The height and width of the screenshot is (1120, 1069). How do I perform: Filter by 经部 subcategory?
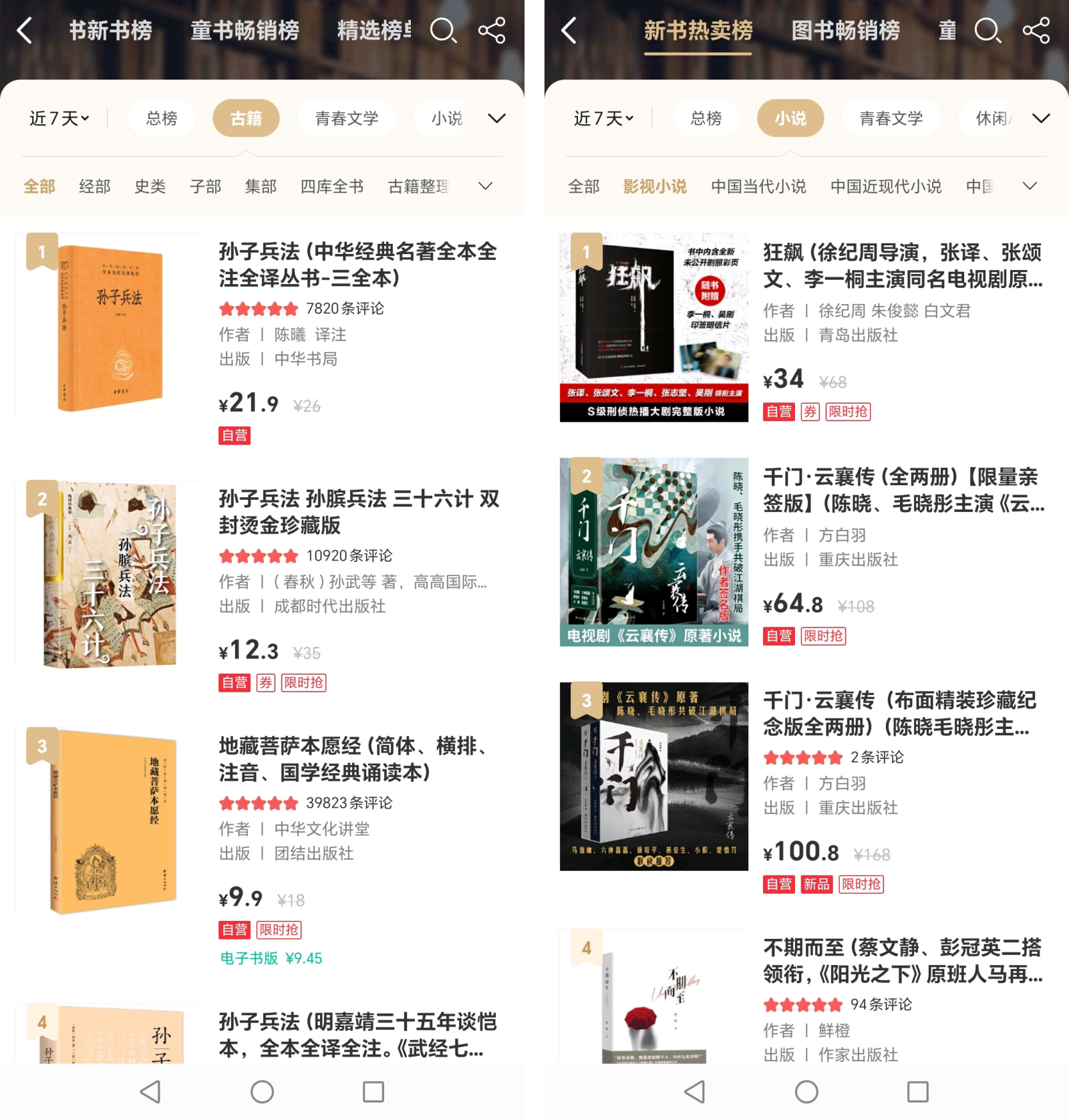pyautogui.click(x=94, y=186)
